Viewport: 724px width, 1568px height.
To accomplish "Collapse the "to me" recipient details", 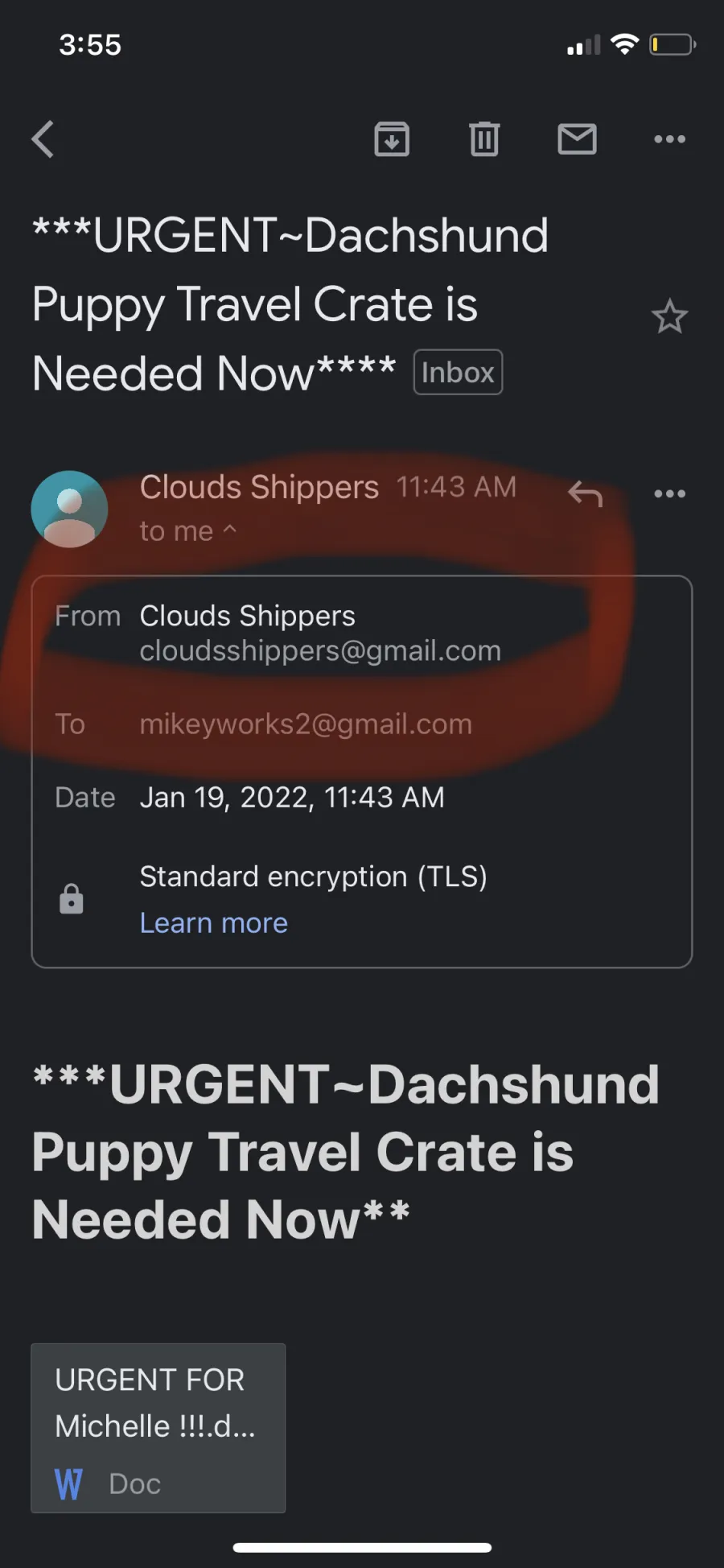I will [188, 530].
